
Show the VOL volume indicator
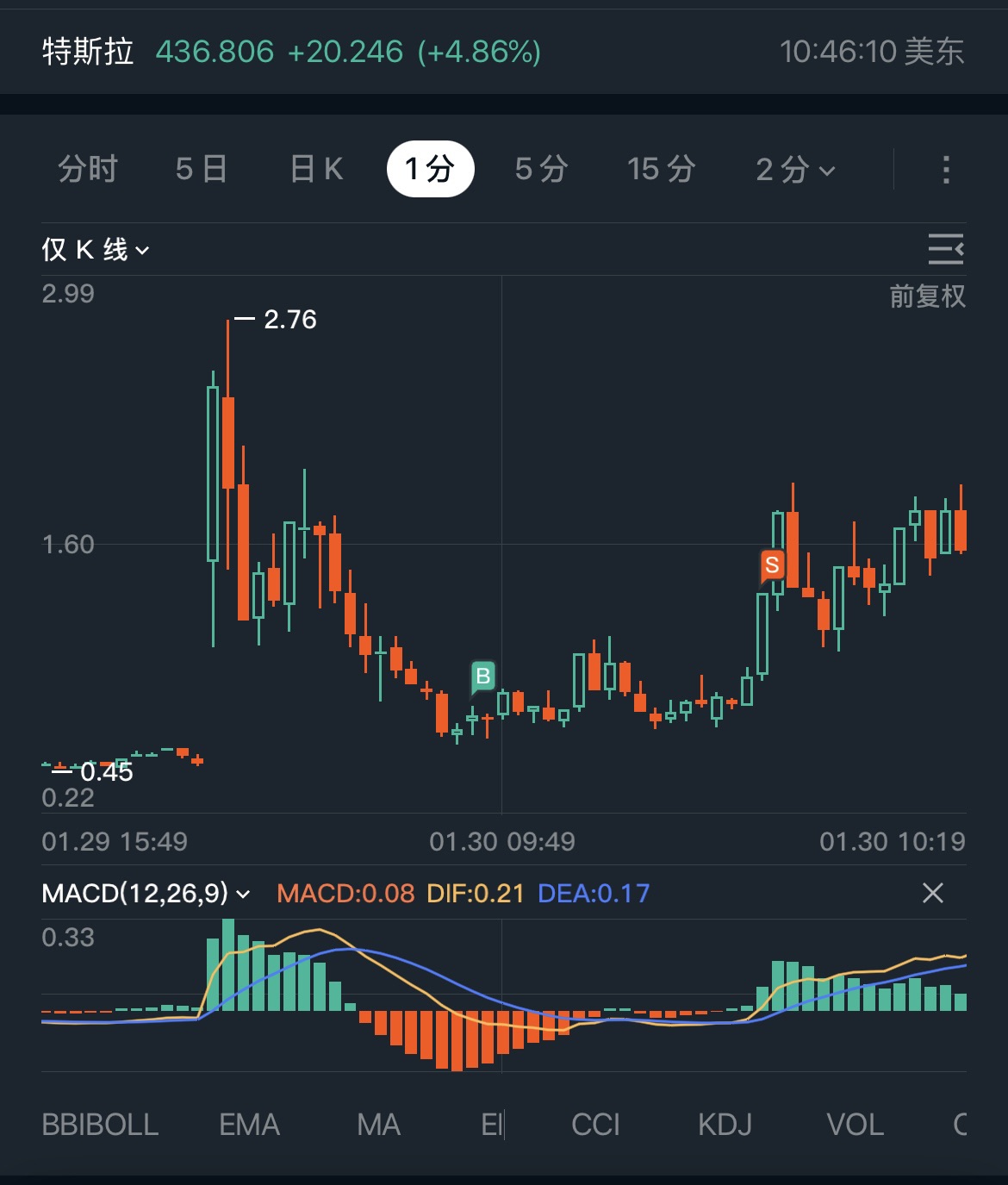[x=855, y=1125]
